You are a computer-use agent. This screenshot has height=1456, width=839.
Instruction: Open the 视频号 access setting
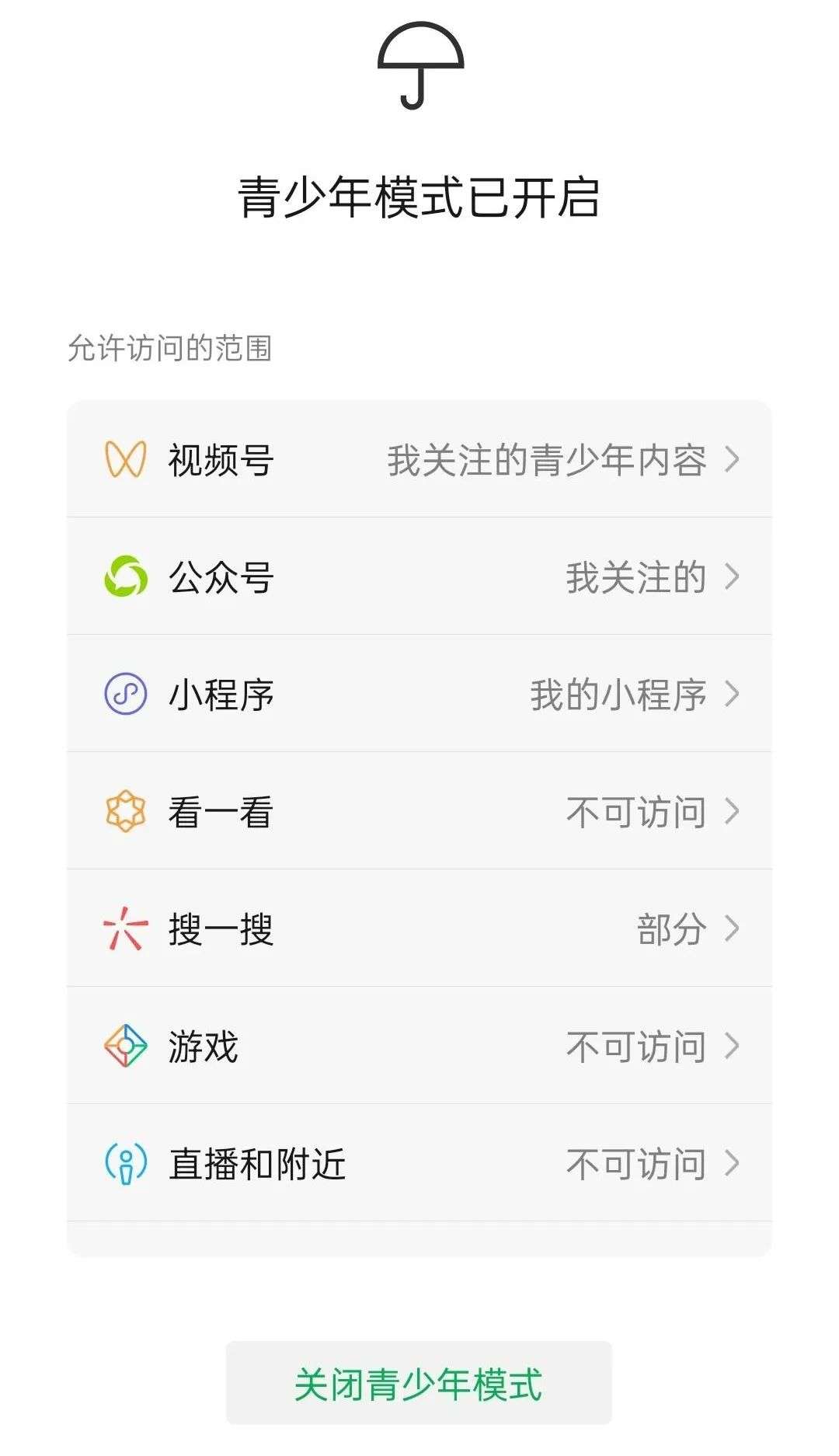tap(419, 459)
